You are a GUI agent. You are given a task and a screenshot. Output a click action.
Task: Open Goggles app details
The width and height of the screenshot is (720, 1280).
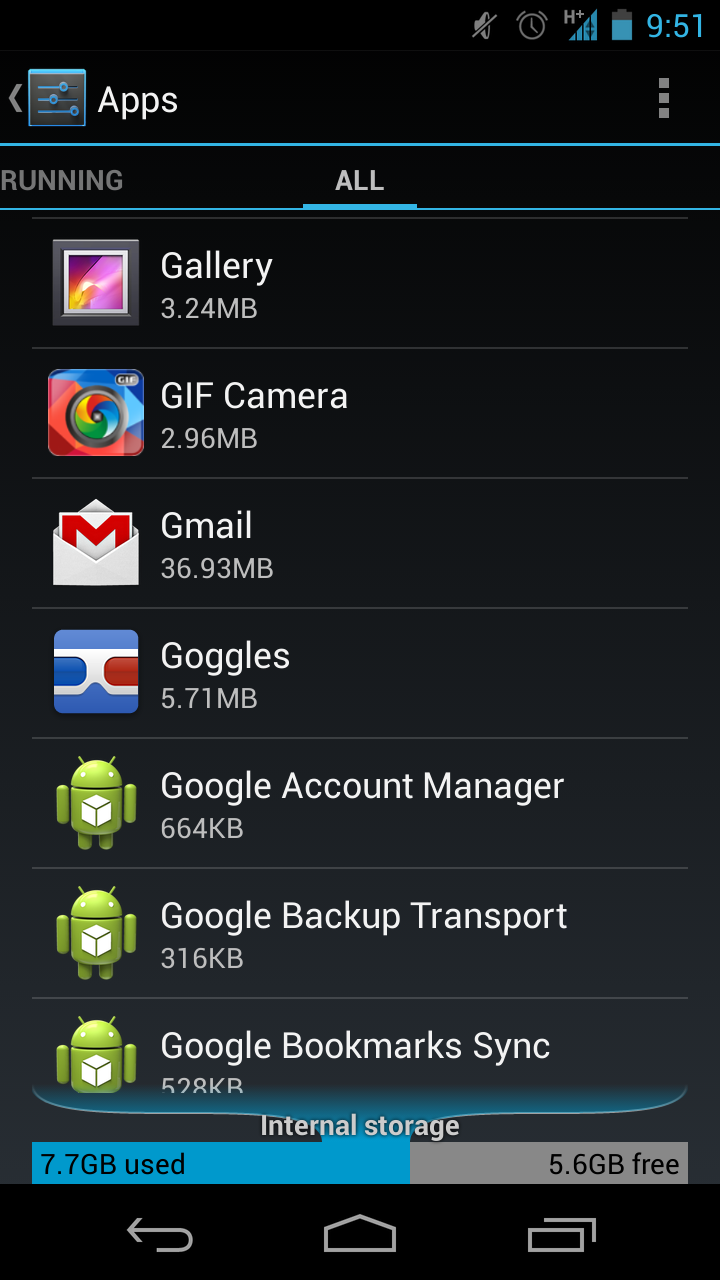point(360,674)
